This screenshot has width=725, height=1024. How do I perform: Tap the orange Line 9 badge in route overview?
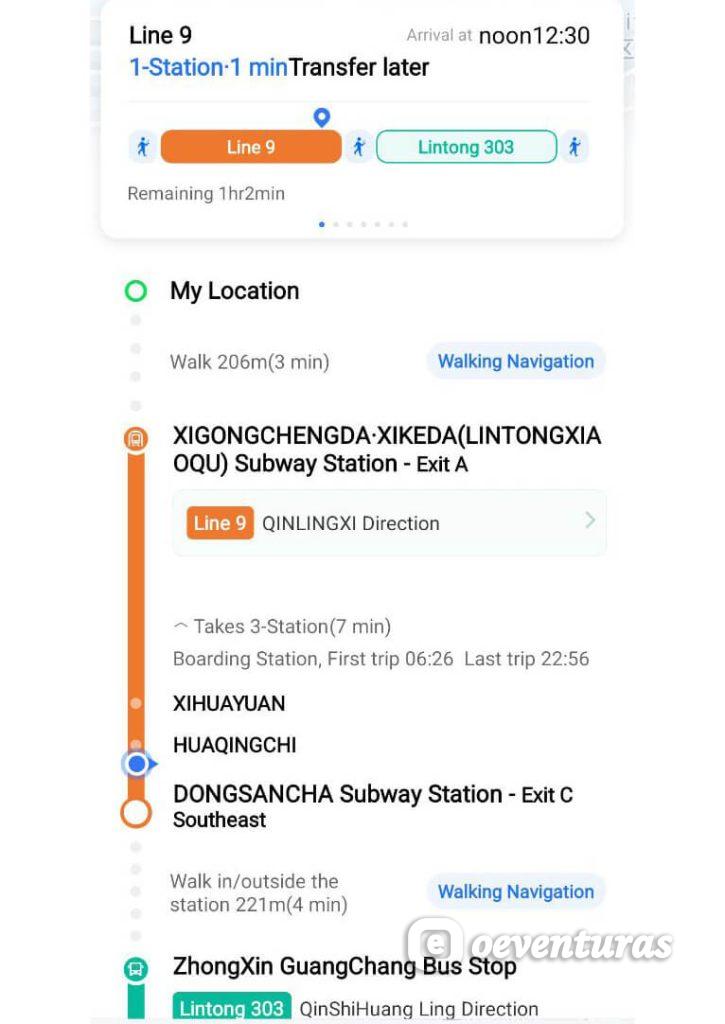(250, 147)
